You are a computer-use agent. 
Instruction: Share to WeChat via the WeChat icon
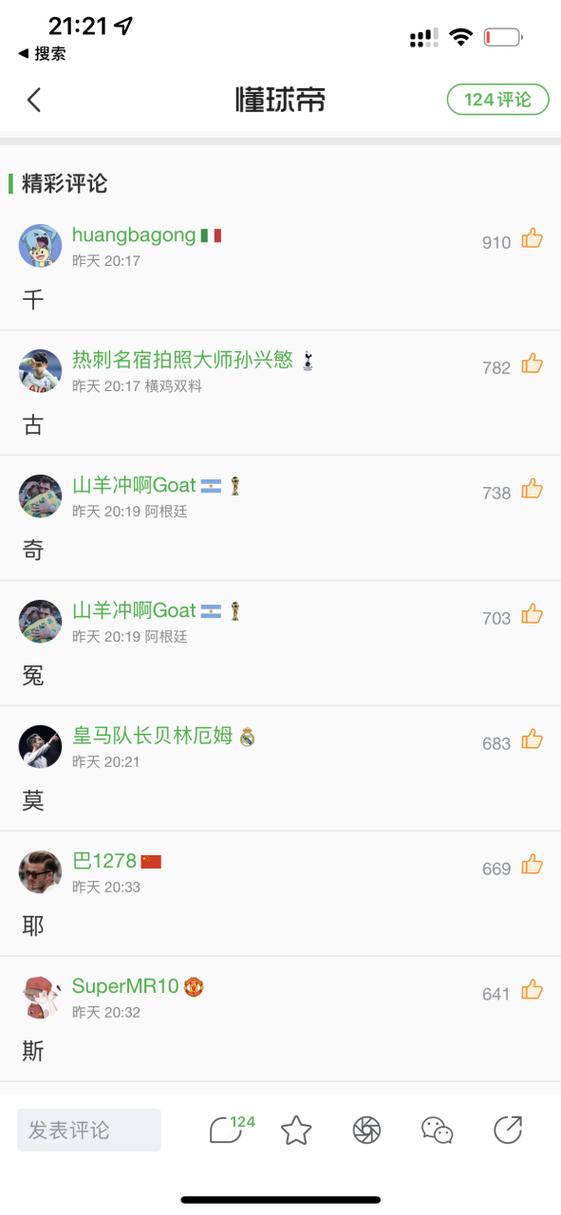pos(437,1130)
